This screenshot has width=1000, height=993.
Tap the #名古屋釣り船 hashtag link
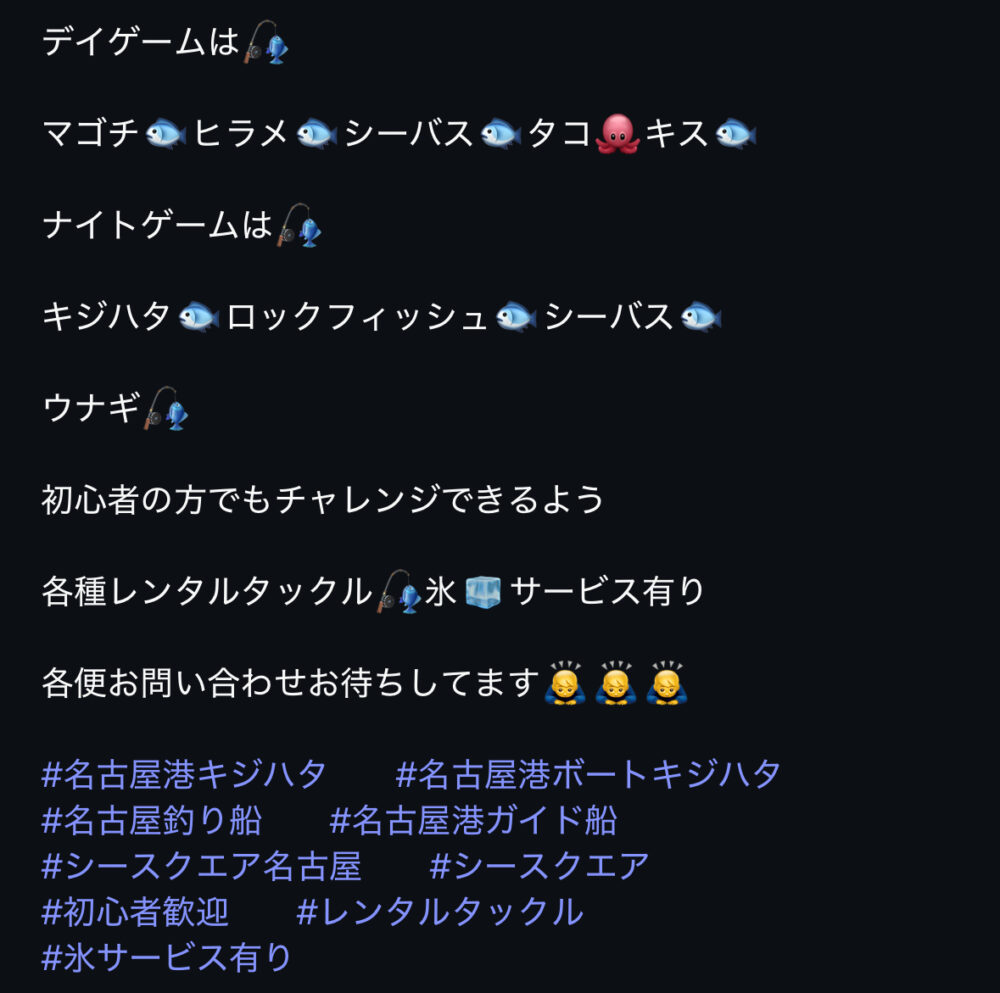click(152, 820)
